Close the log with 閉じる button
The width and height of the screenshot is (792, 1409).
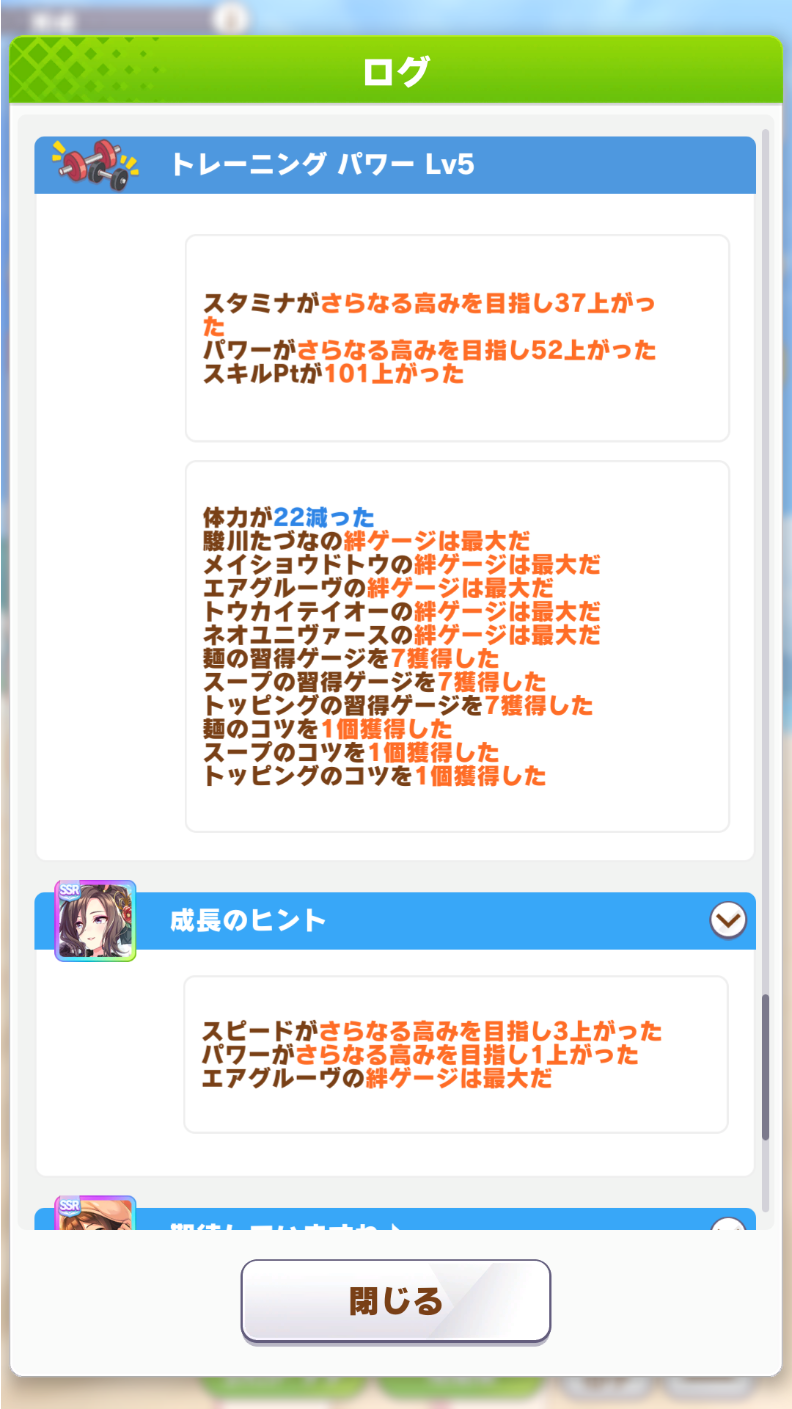396,1300
